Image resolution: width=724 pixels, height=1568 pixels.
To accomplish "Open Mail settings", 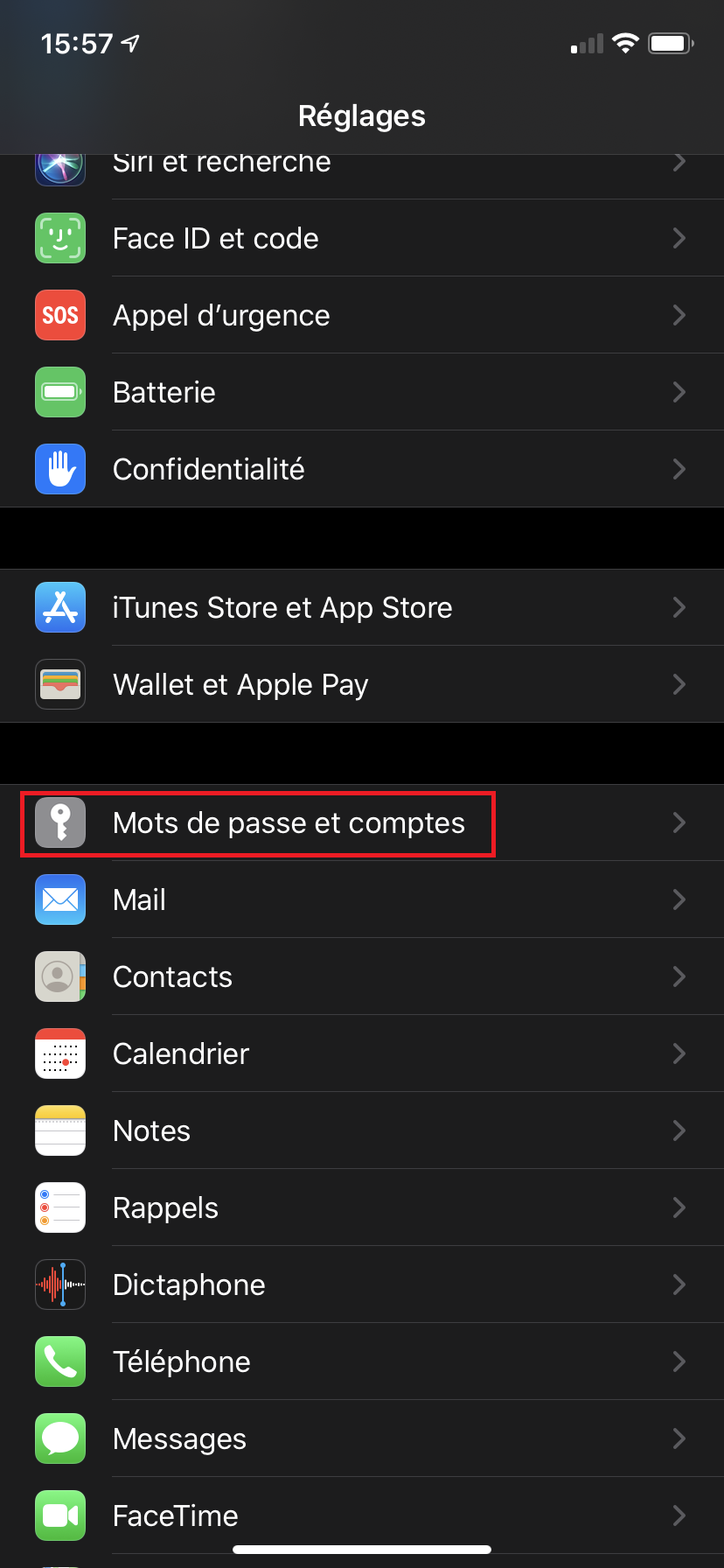I will click(362, 899).
